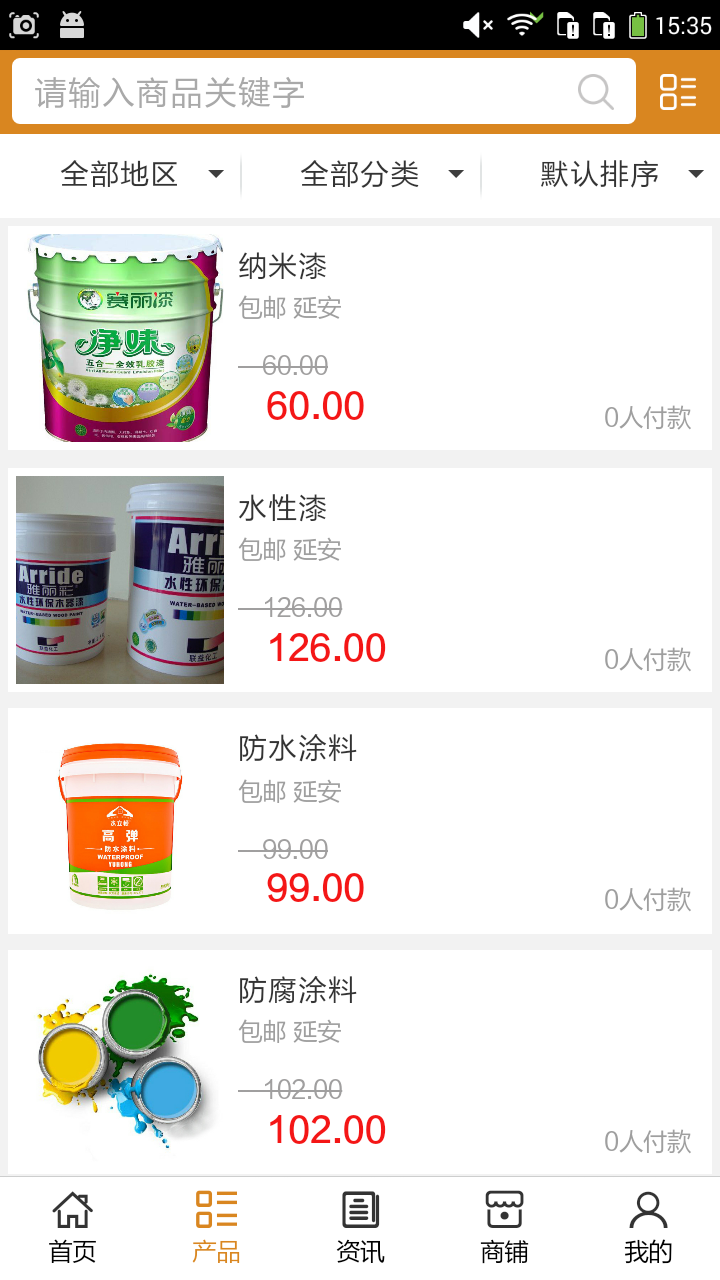Switch to the 我的 profile tab
This screenshot has height=1280, width=720.
tap(648, 1228)
